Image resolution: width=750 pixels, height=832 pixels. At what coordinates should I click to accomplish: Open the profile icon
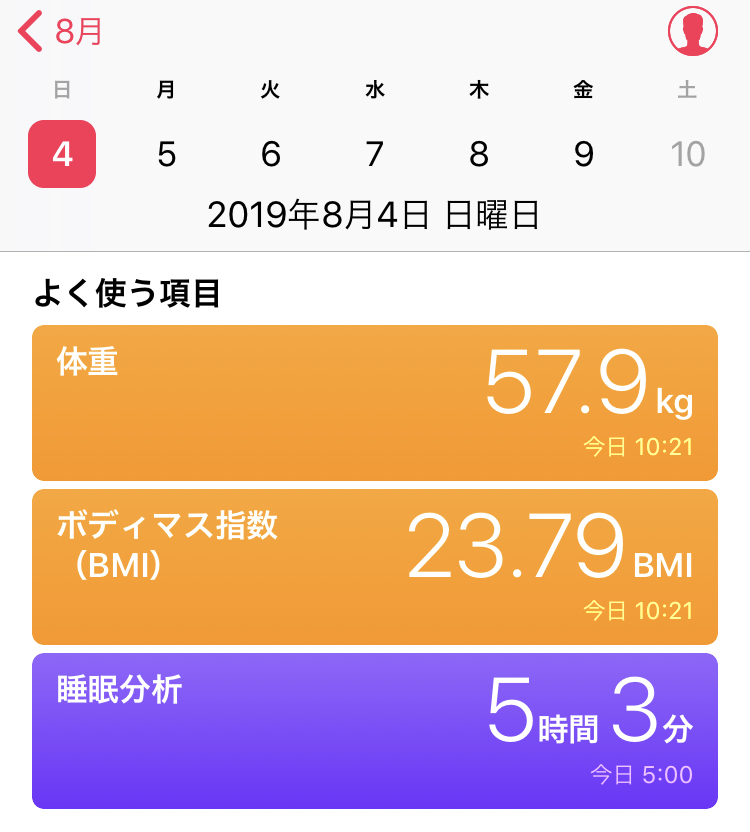pos(692,32)
